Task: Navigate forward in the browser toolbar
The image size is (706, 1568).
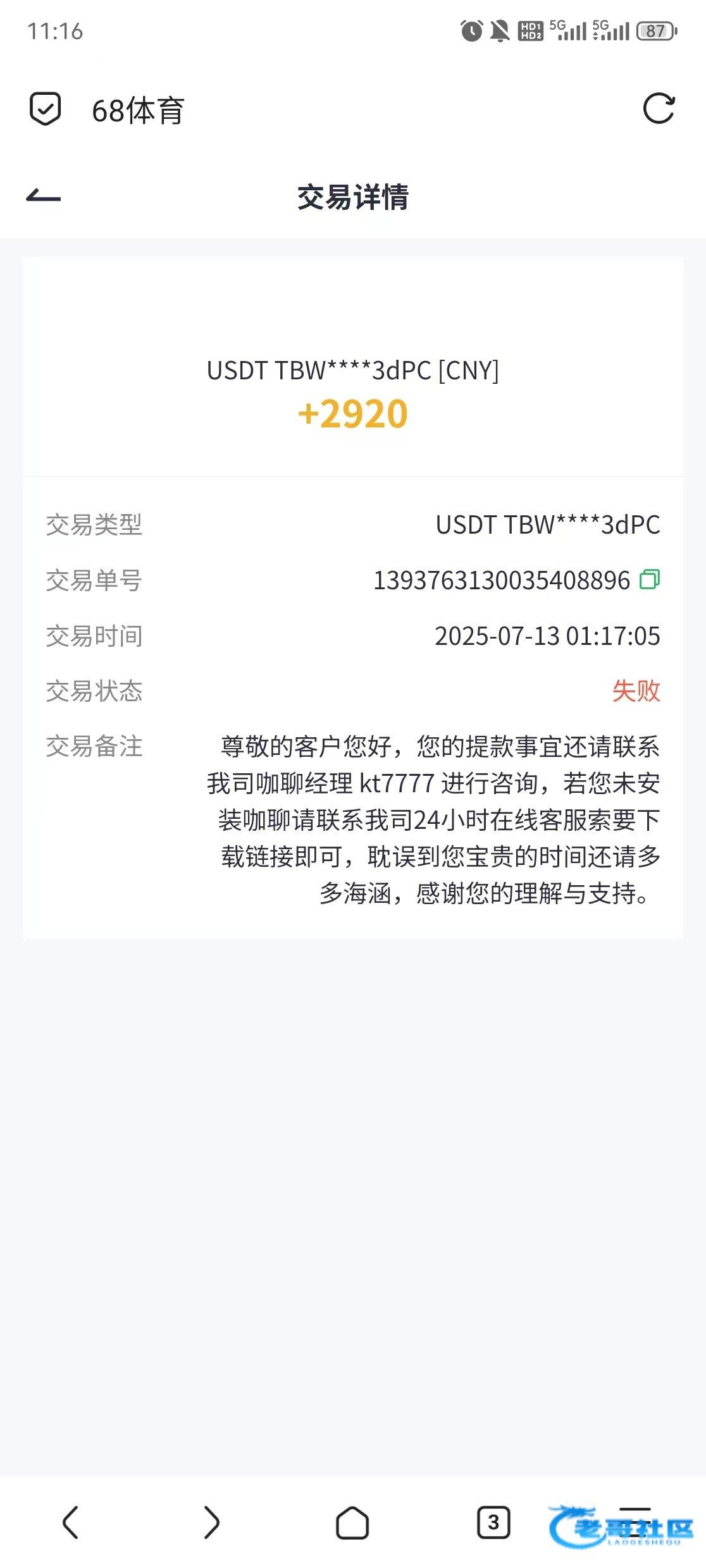Action: tap(211, 1522)
